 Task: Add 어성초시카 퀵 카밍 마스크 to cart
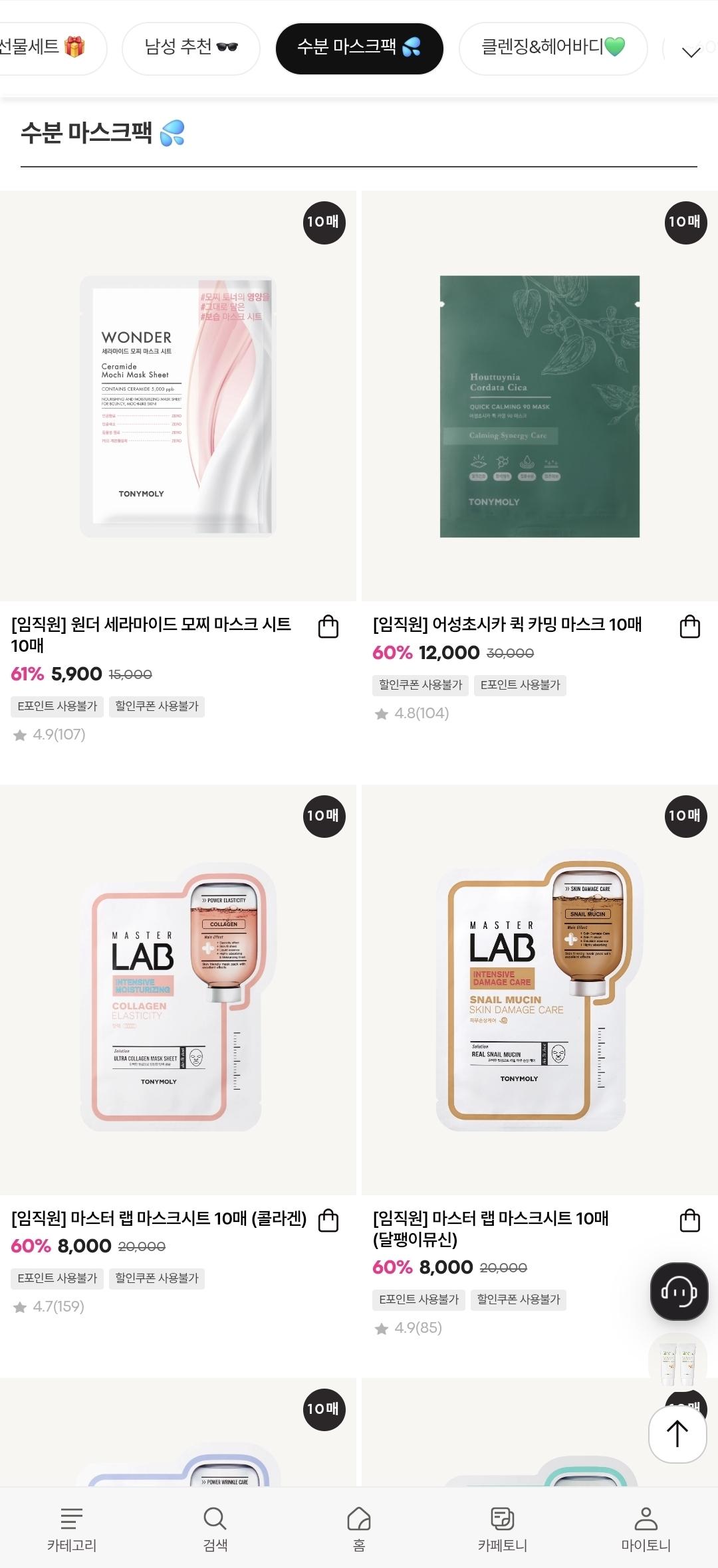point(689,627)
